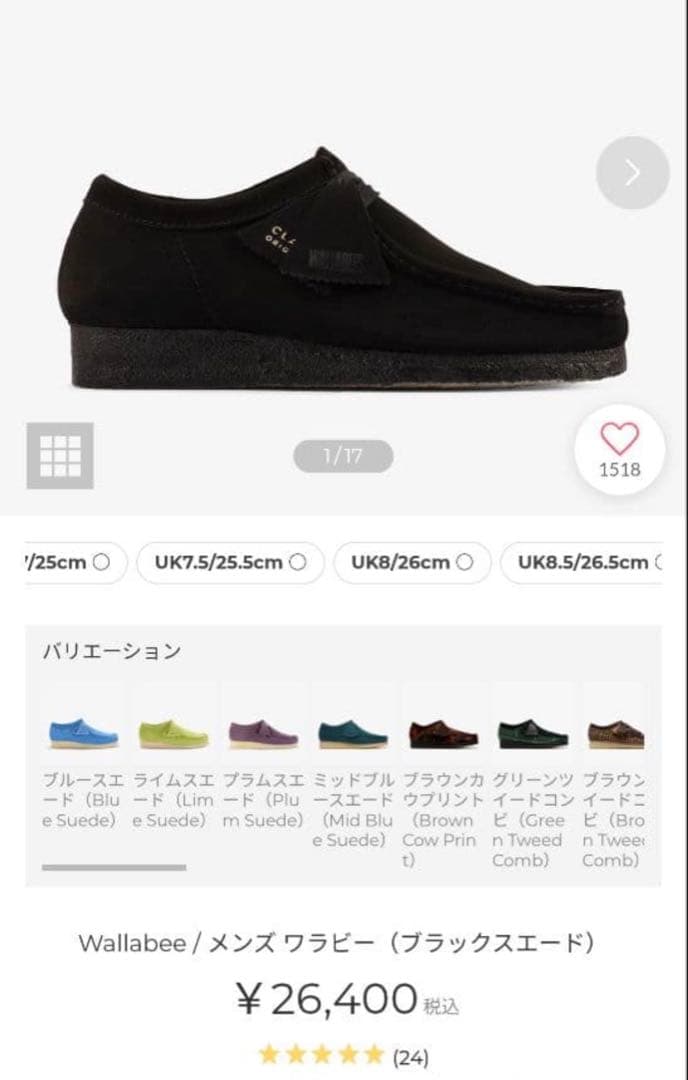Screen dimensions: 688x1080
Task: Choose the Green Tweed Comb variation
Action: click(532, 733)
